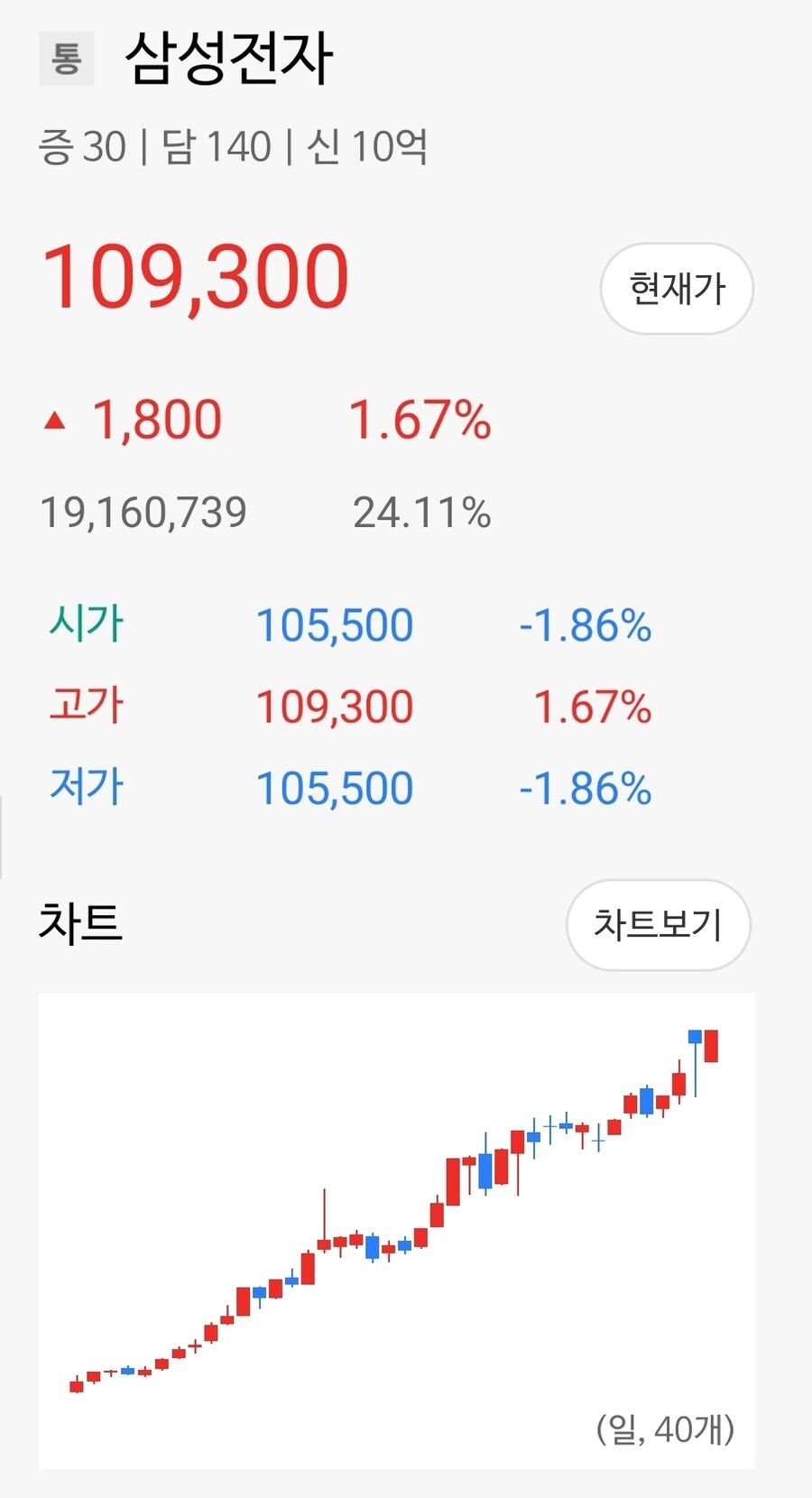812x1498 pixels.
Task: Open the 현재가 pill button
Action: pos(678,289)
